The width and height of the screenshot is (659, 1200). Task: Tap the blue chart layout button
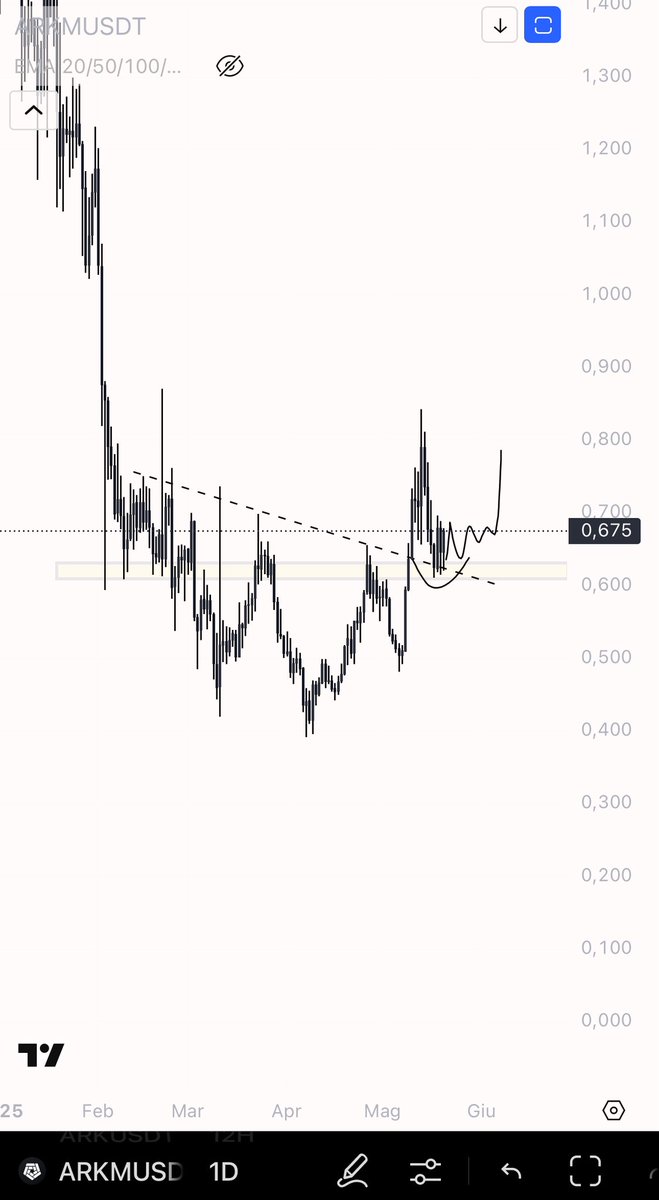(x=543, y=25)
